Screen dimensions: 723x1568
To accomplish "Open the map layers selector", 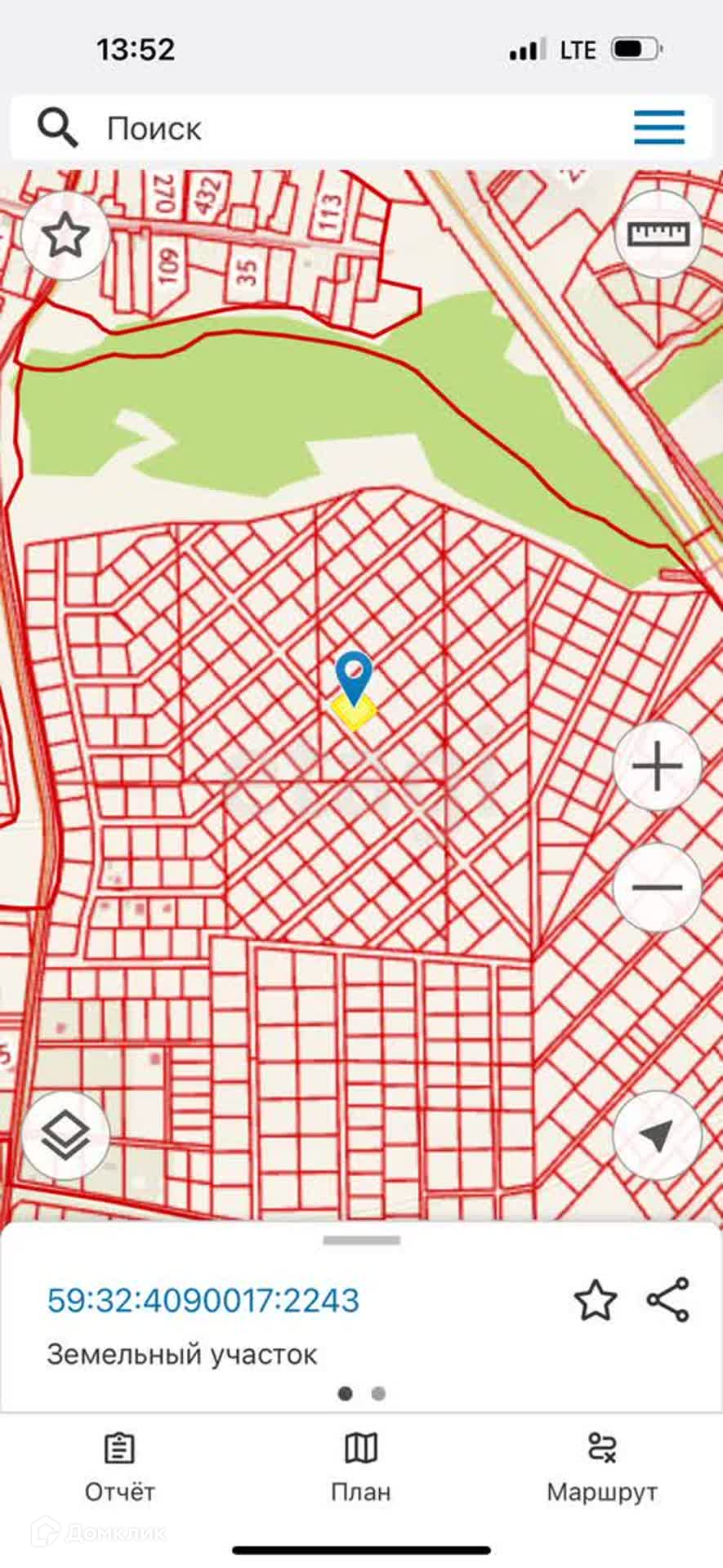I will 65,1135.
